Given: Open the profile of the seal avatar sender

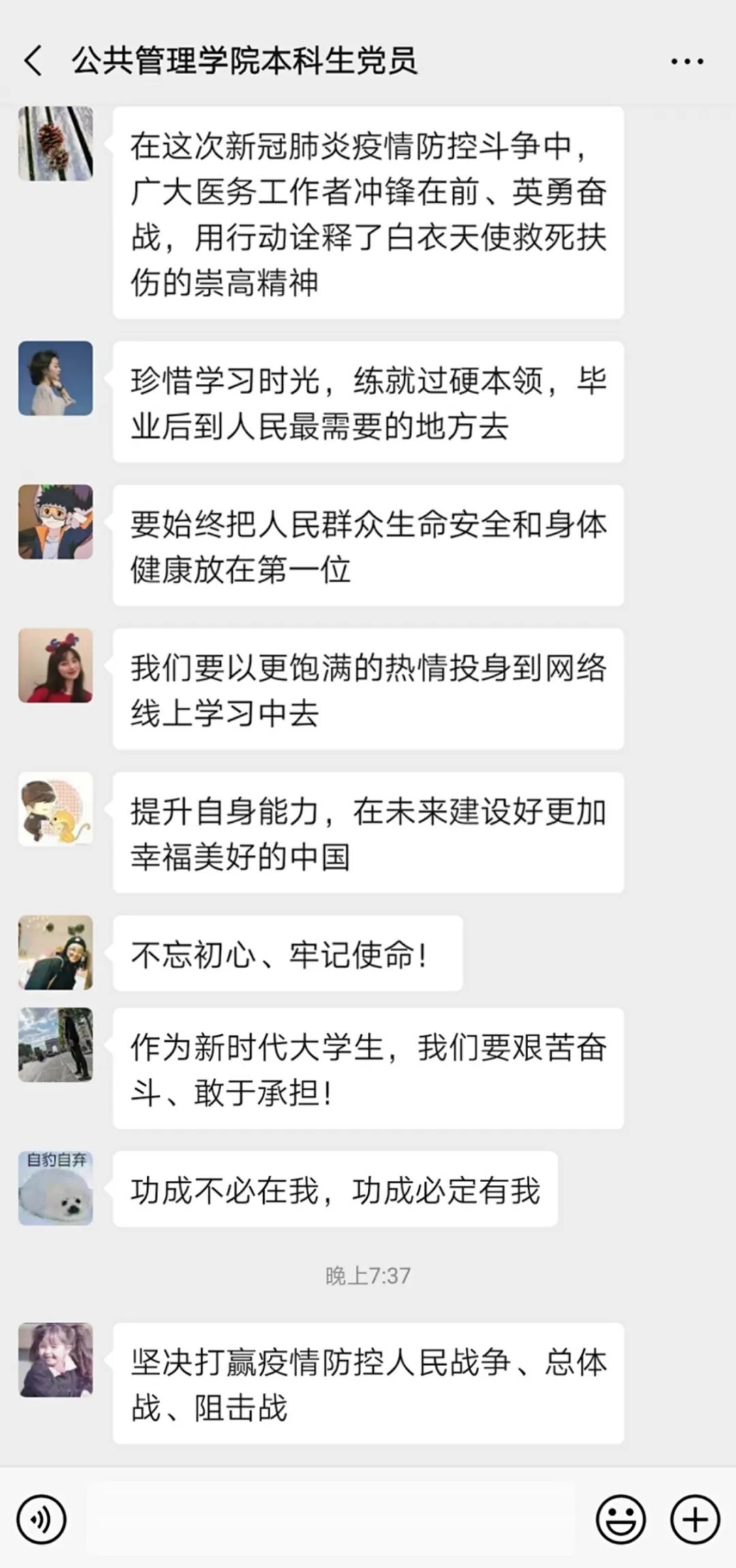Looking at the screenshot, I should click(x=55, y=1188).
